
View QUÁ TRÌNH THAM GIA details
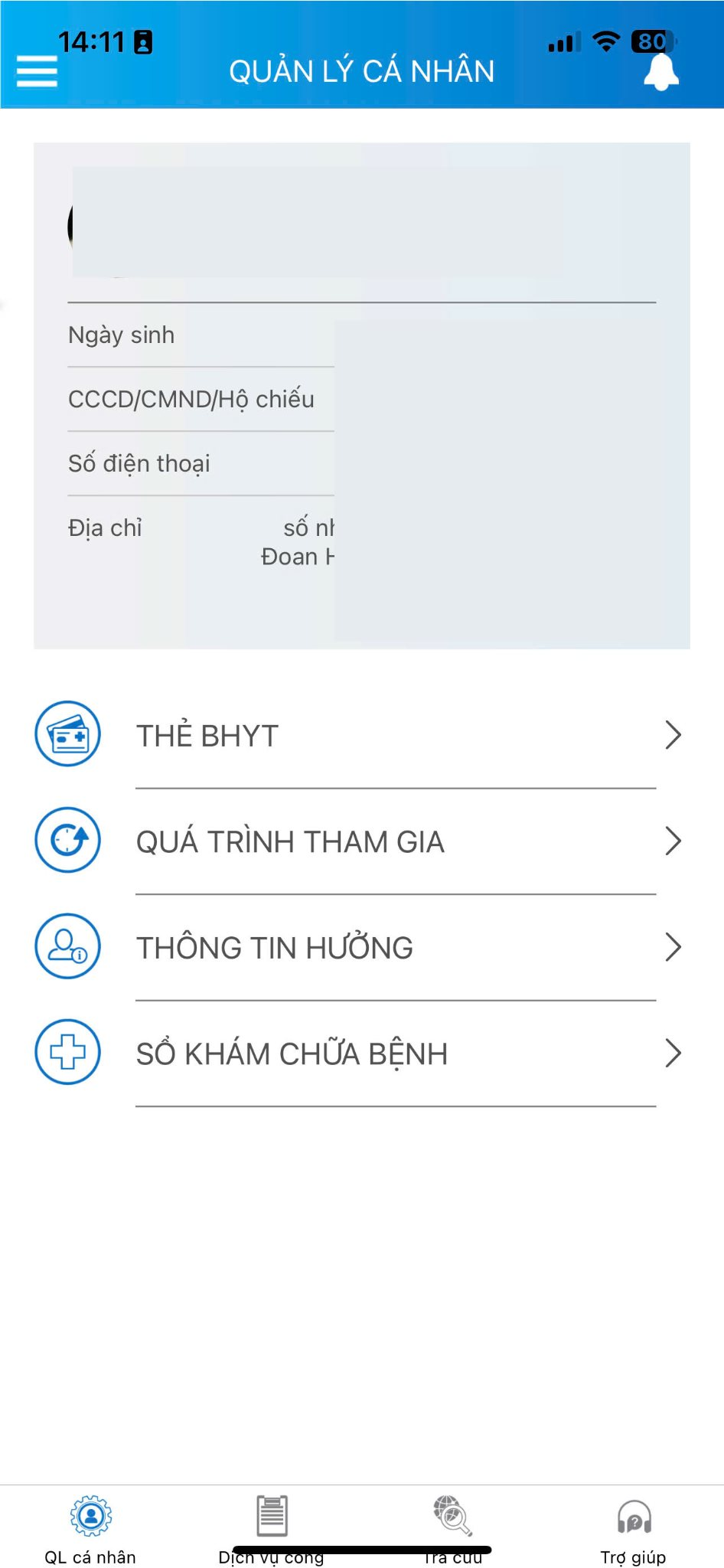point(358,841)
